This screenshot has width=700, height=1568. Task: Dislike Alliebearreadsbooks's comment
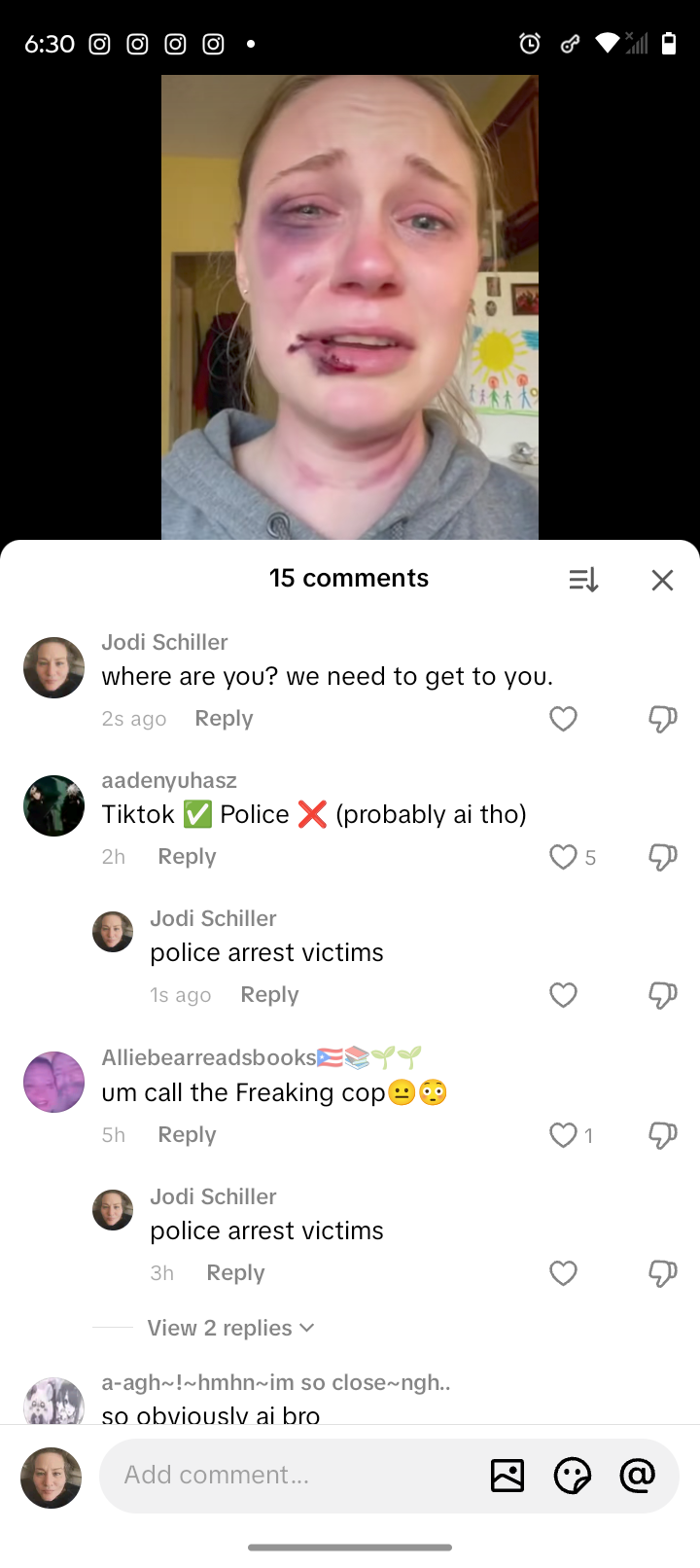point(662,1135)
